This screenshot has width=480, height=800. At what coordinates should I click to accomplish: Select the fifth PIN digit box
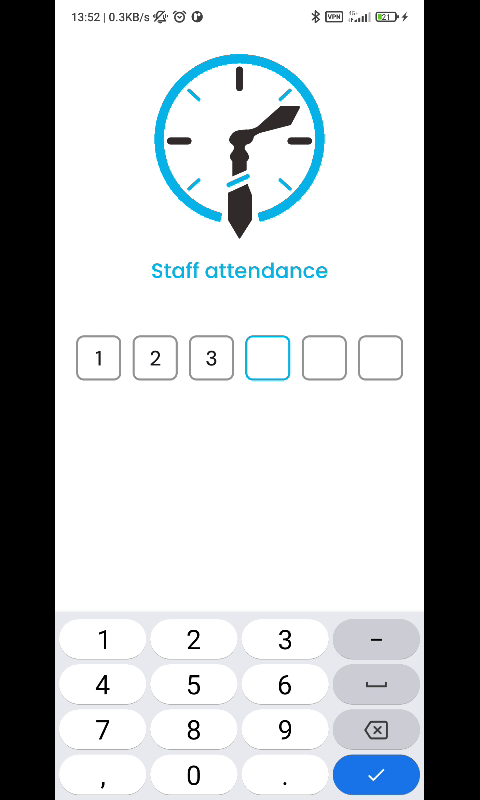tap(324, 358)
